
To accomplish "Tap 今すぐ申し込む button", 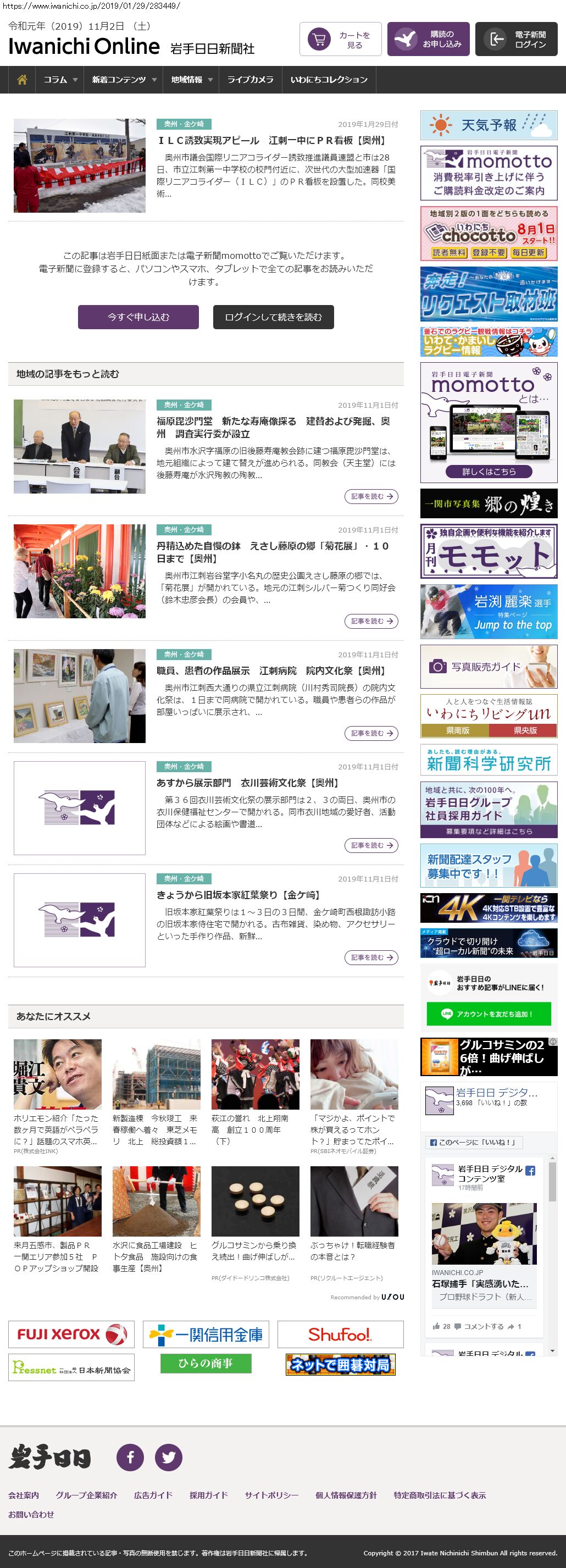I will coord(138,317).
